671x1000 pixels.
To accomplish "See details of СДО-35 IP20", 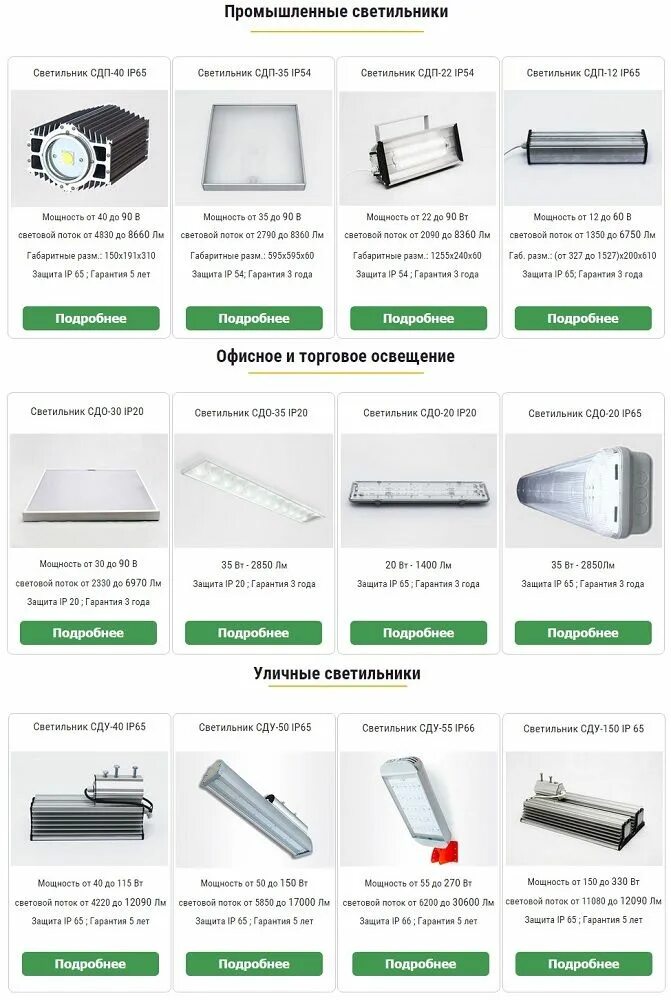I will tap(253, 633).
